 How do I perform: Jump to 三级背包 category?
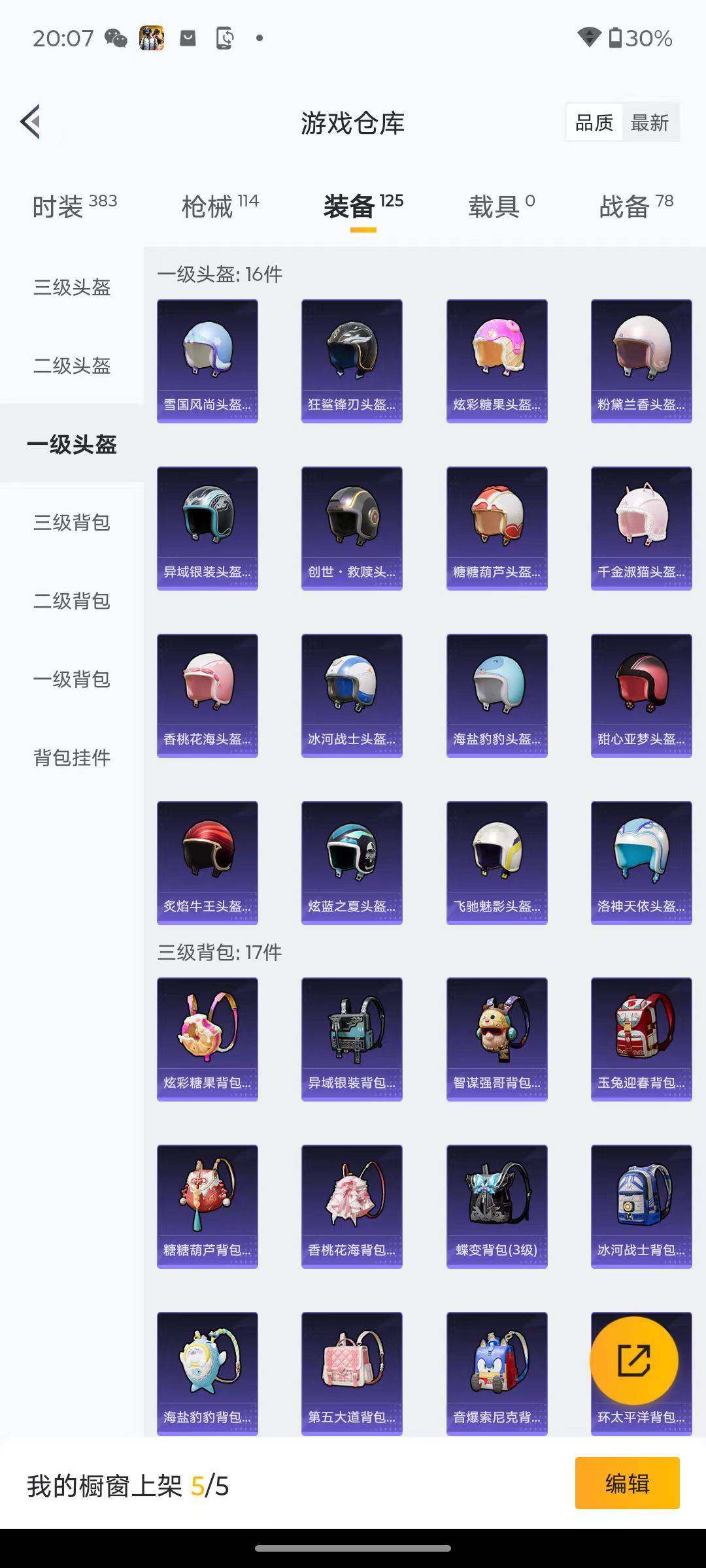pos(72,522)
